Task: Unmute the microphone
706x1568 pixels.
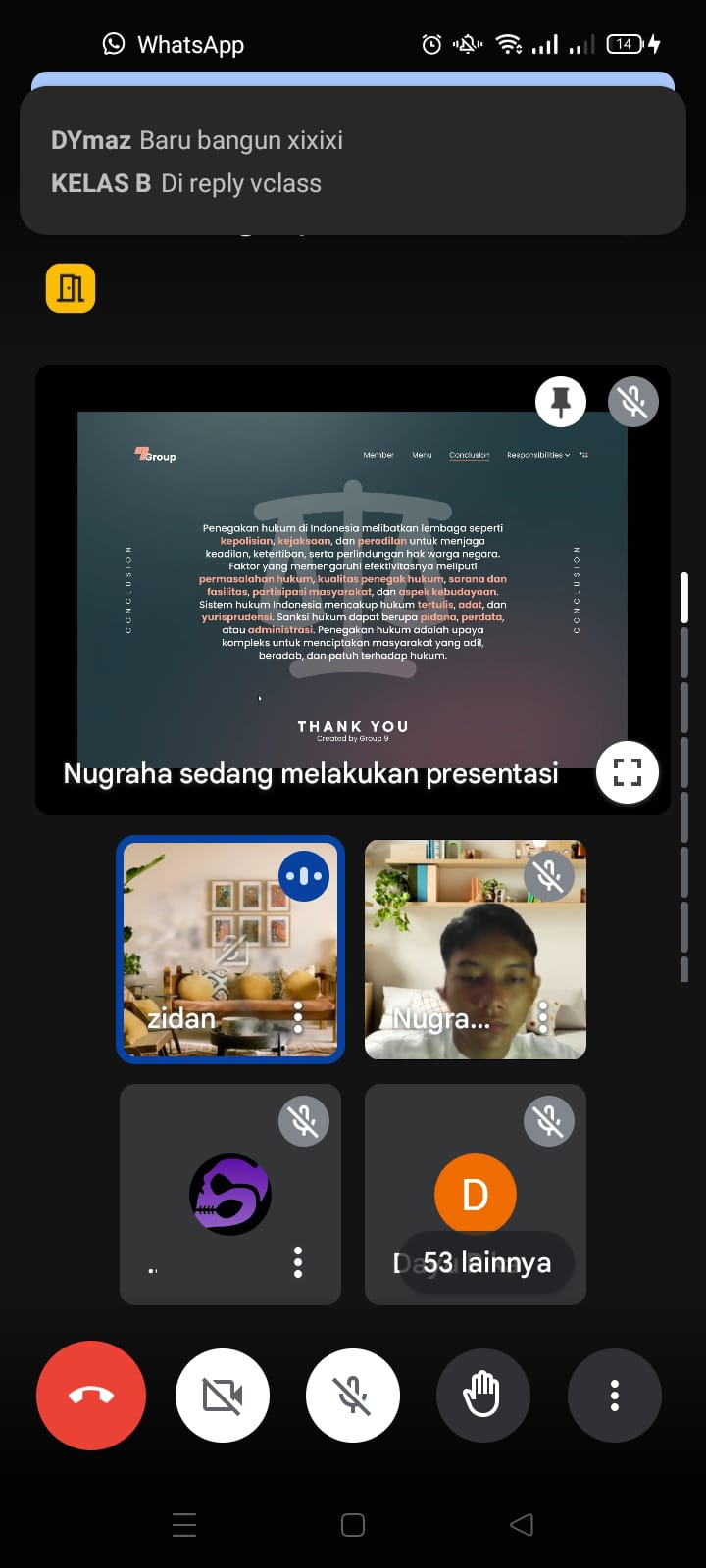Action: pos(353,1395)
